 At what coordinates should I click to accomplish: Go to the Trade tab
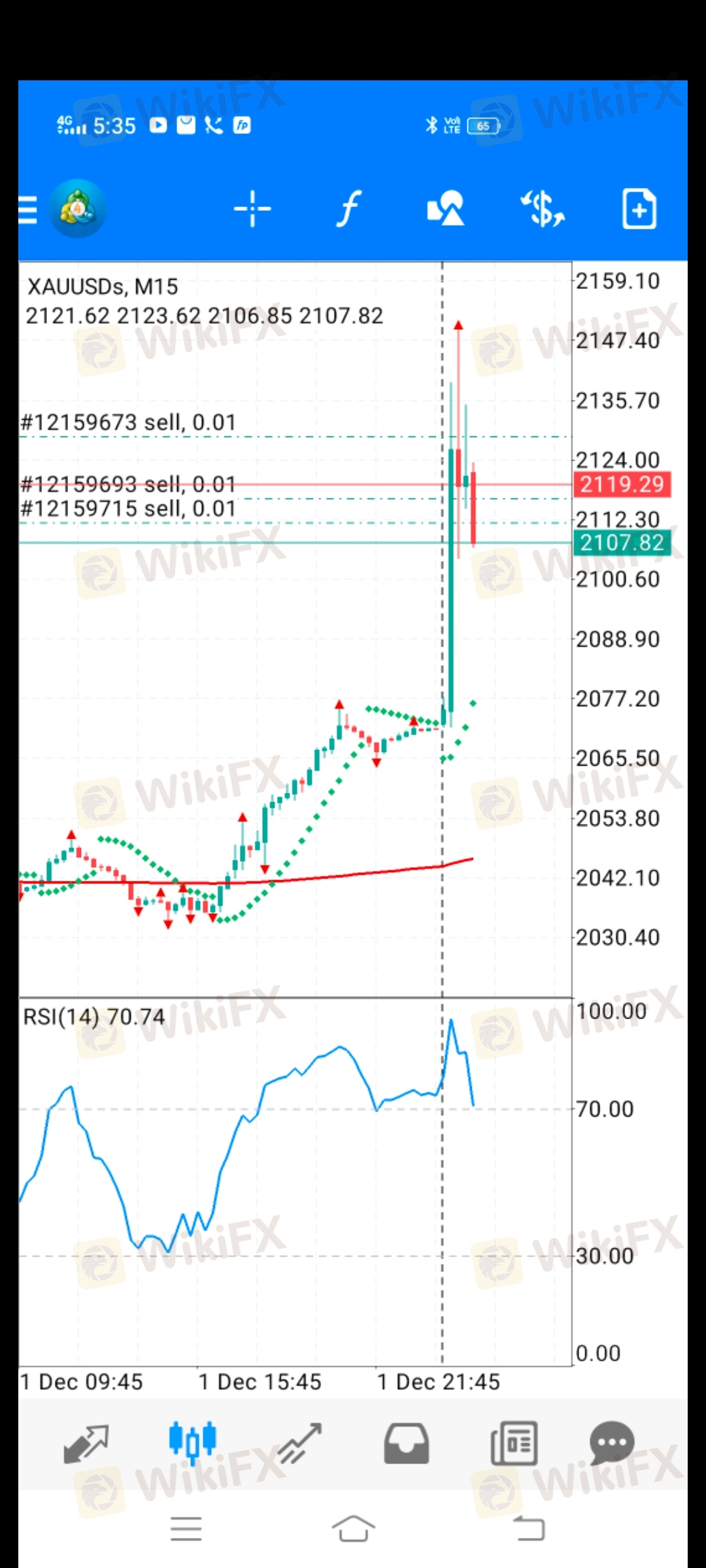click(299, 1443)
